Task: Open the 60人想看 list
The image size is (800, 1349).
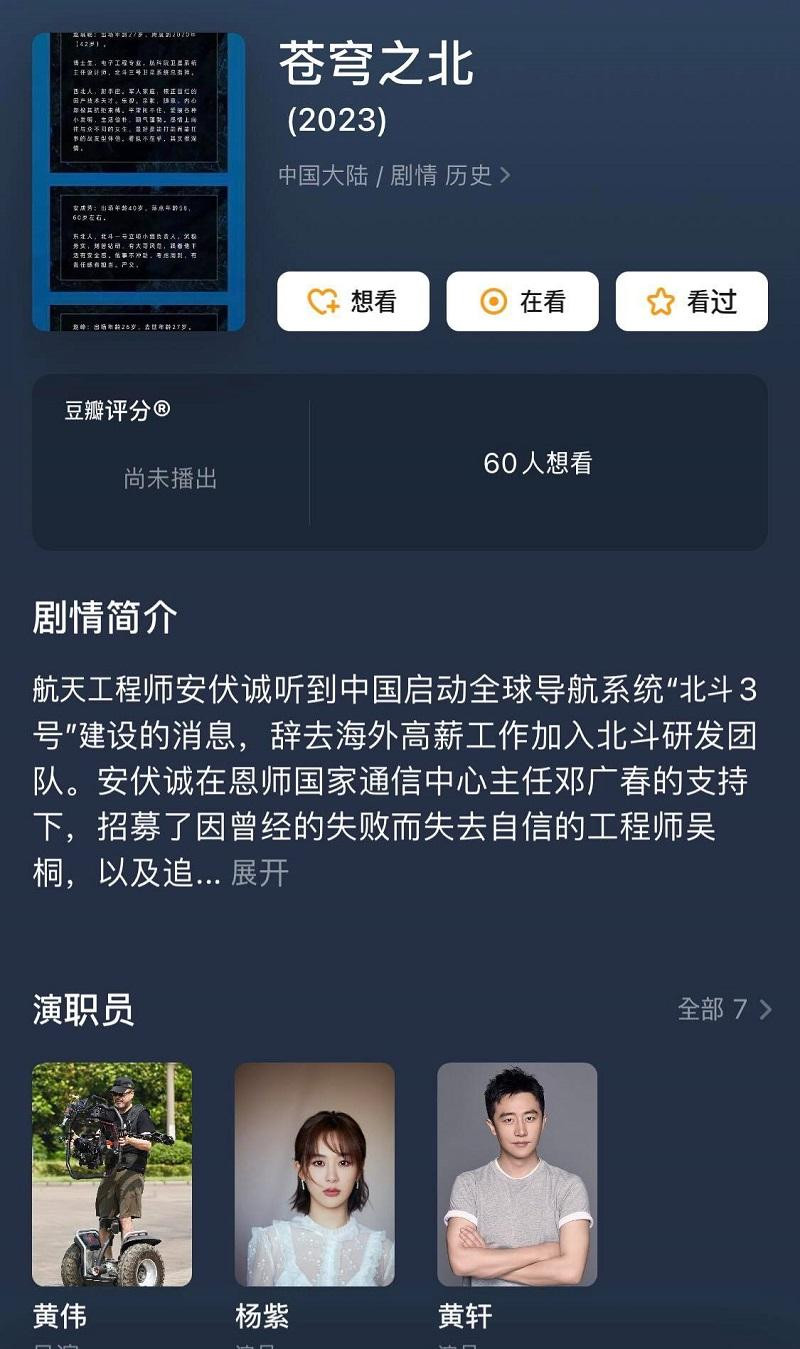Action: pos(538,463)
